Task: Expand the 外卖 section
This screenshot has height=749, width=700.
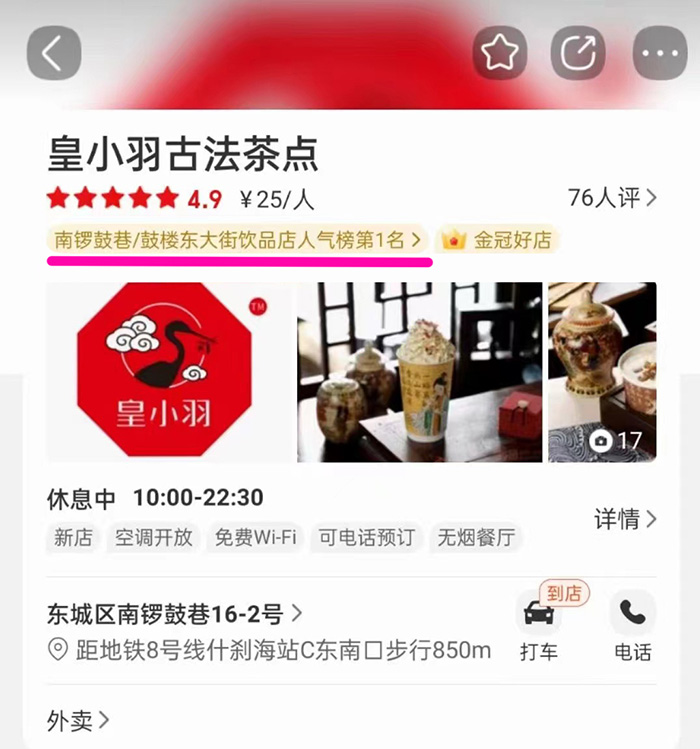Action: 78,720
